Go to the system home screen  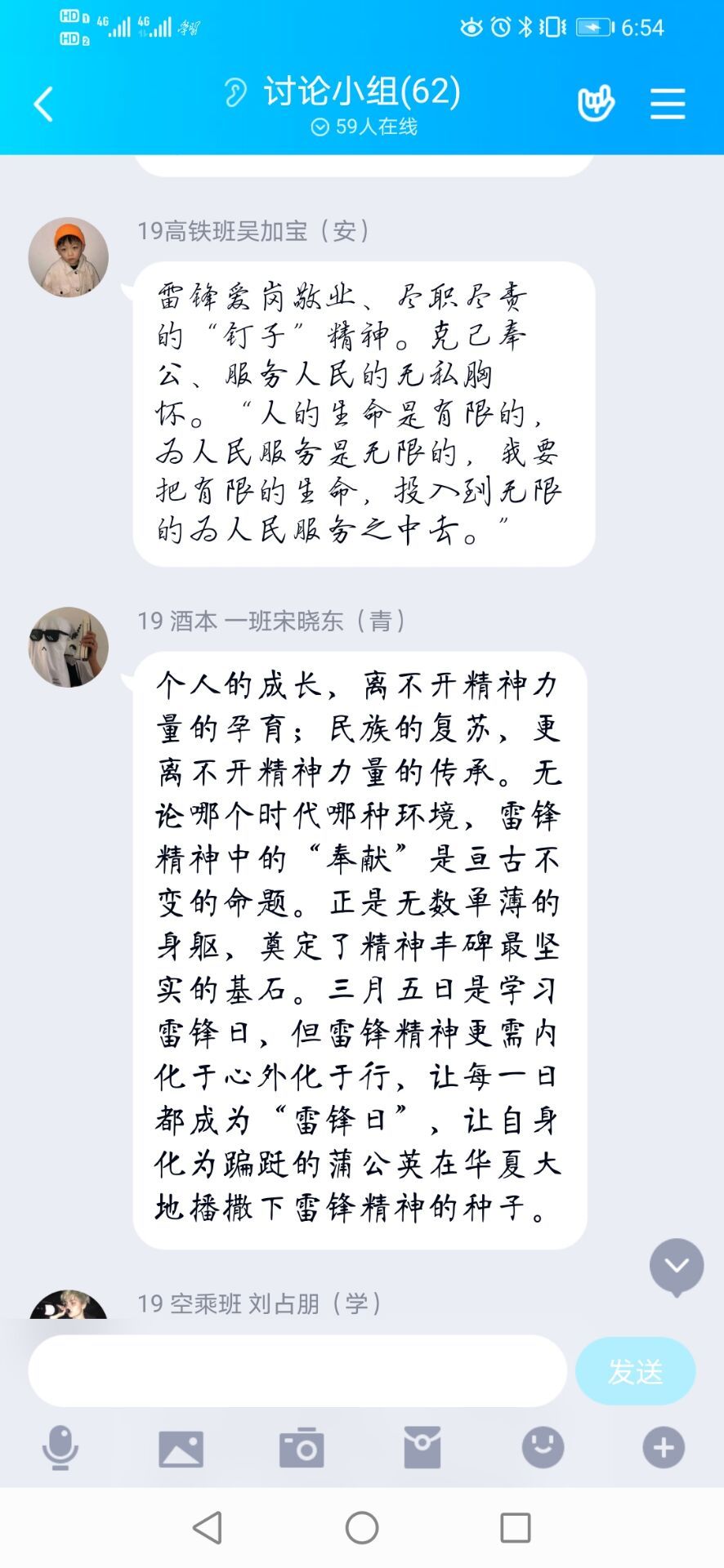click(362, 1527)
